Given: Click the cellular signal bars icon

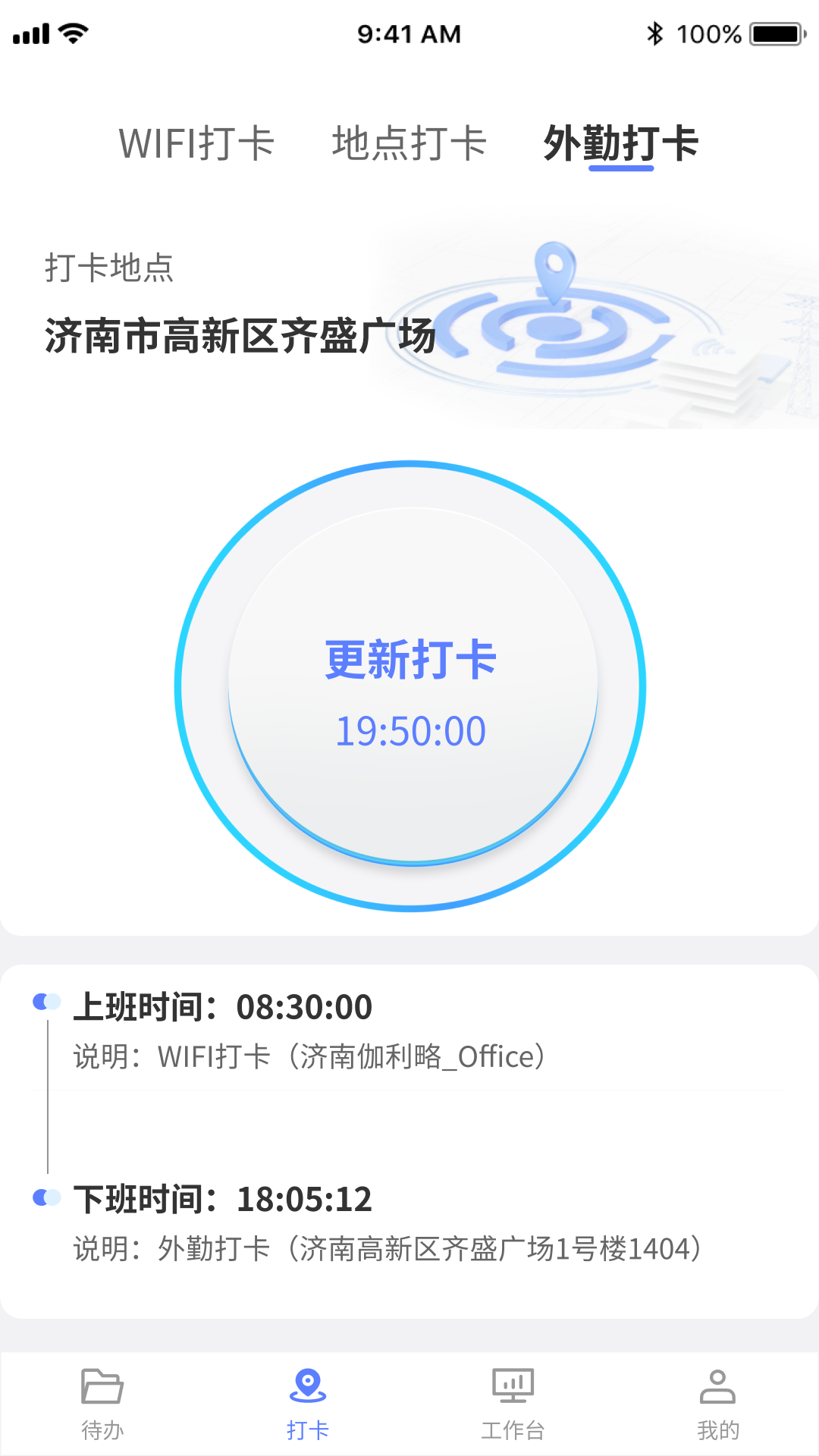Looking at the screenshot, I should point(30,32).
